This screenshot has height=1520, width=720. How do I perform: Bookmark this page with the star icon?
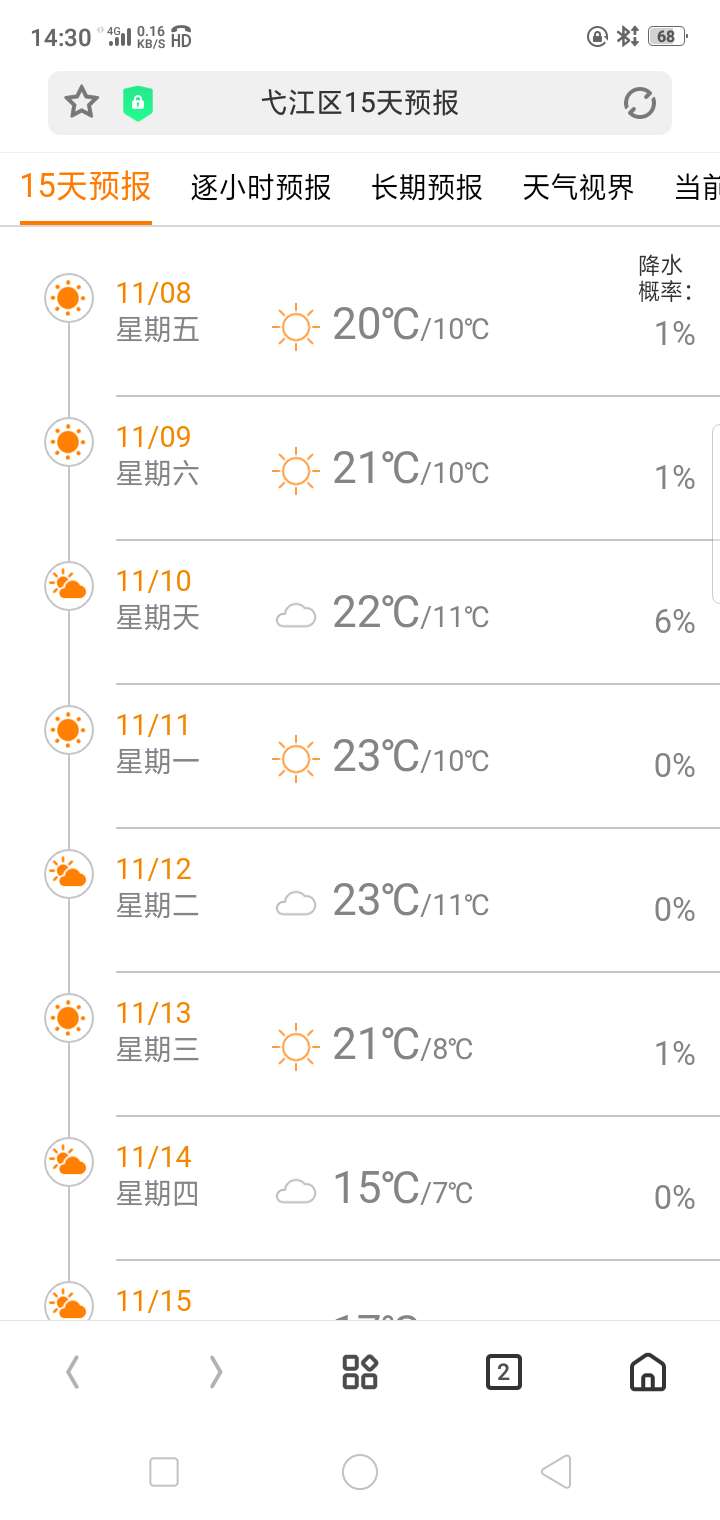tap(81, 102)
